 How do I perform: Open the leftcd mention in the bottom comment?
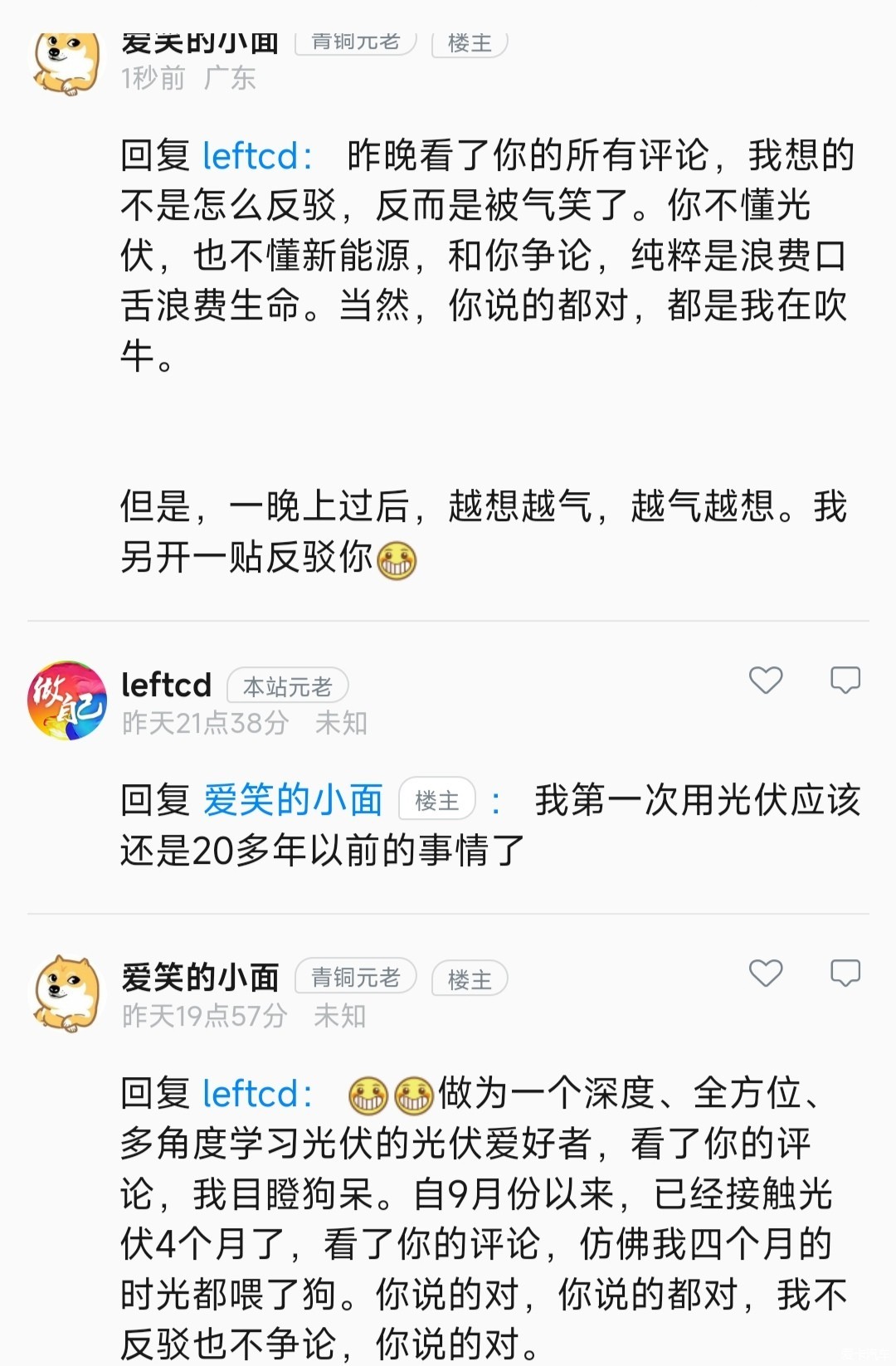[x=256, y=1095]
